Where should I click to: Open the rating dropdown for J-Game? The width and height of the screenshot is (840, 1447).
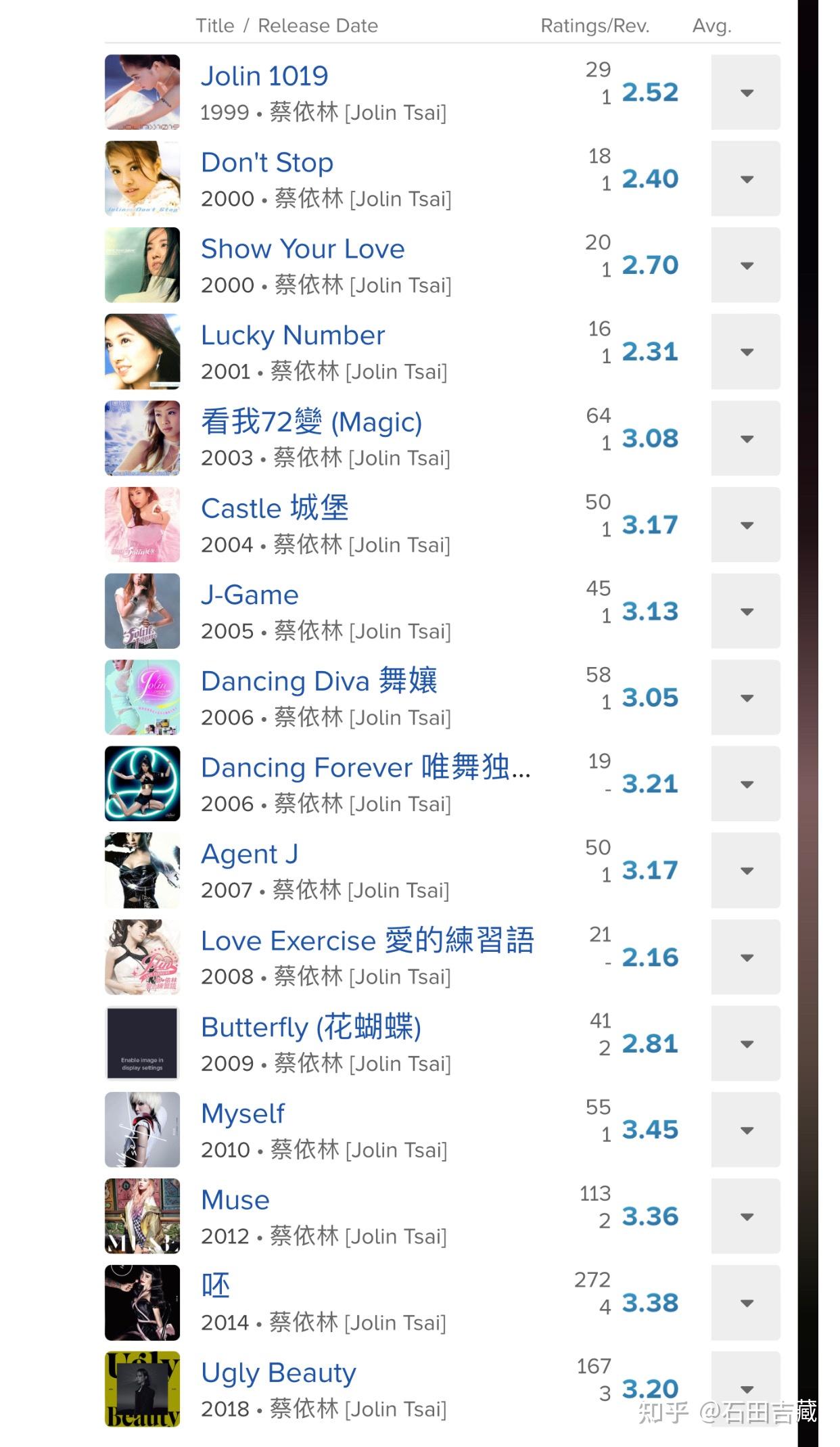745,611
